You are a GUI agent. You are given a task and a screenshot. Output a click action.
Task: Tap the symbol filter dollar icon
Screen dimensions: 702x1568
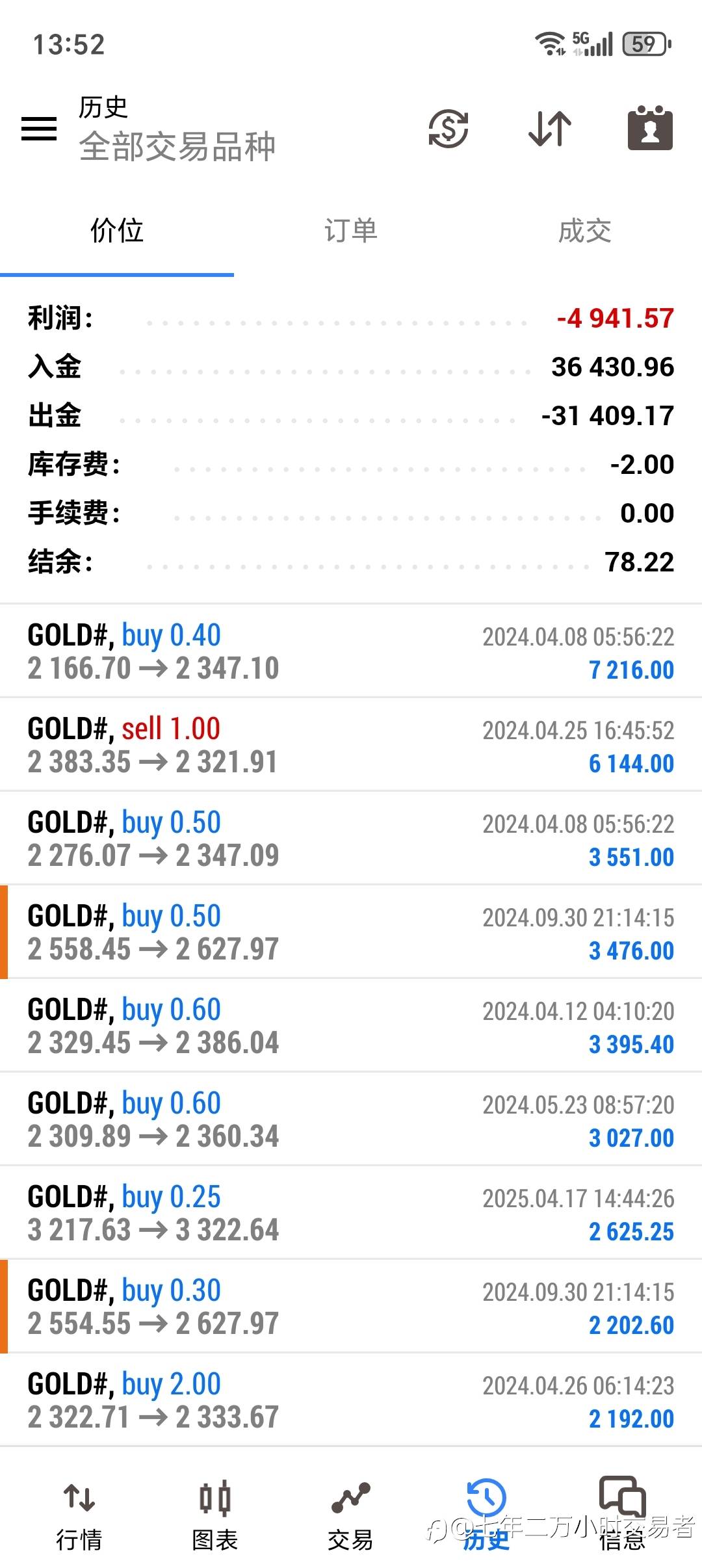448,128
